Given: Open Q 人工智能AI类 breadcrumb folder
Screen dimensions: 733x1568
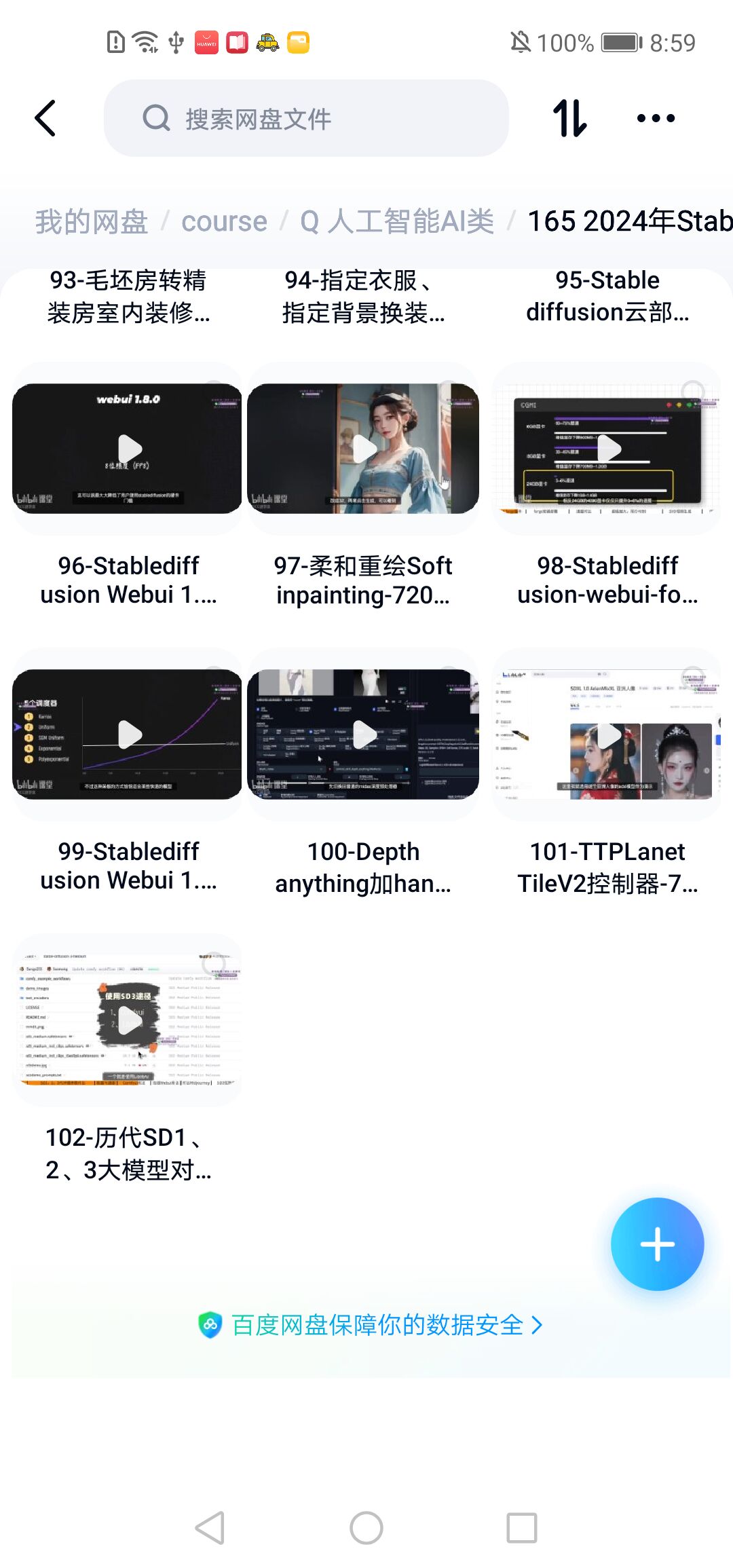Looking at the screenshot, I should click(x=397, y=221).
